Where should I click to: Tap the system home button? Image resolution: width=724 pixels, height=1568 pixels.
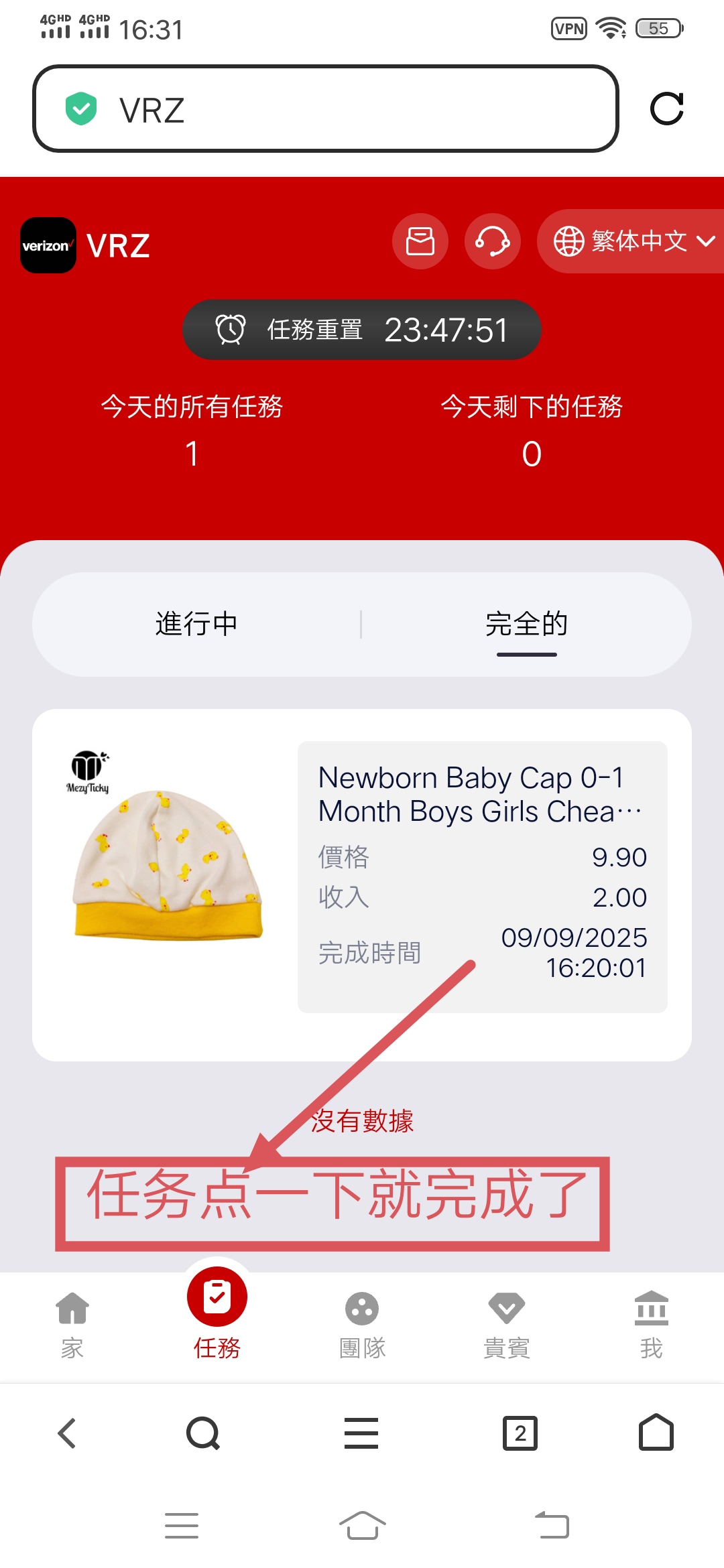362,1526
